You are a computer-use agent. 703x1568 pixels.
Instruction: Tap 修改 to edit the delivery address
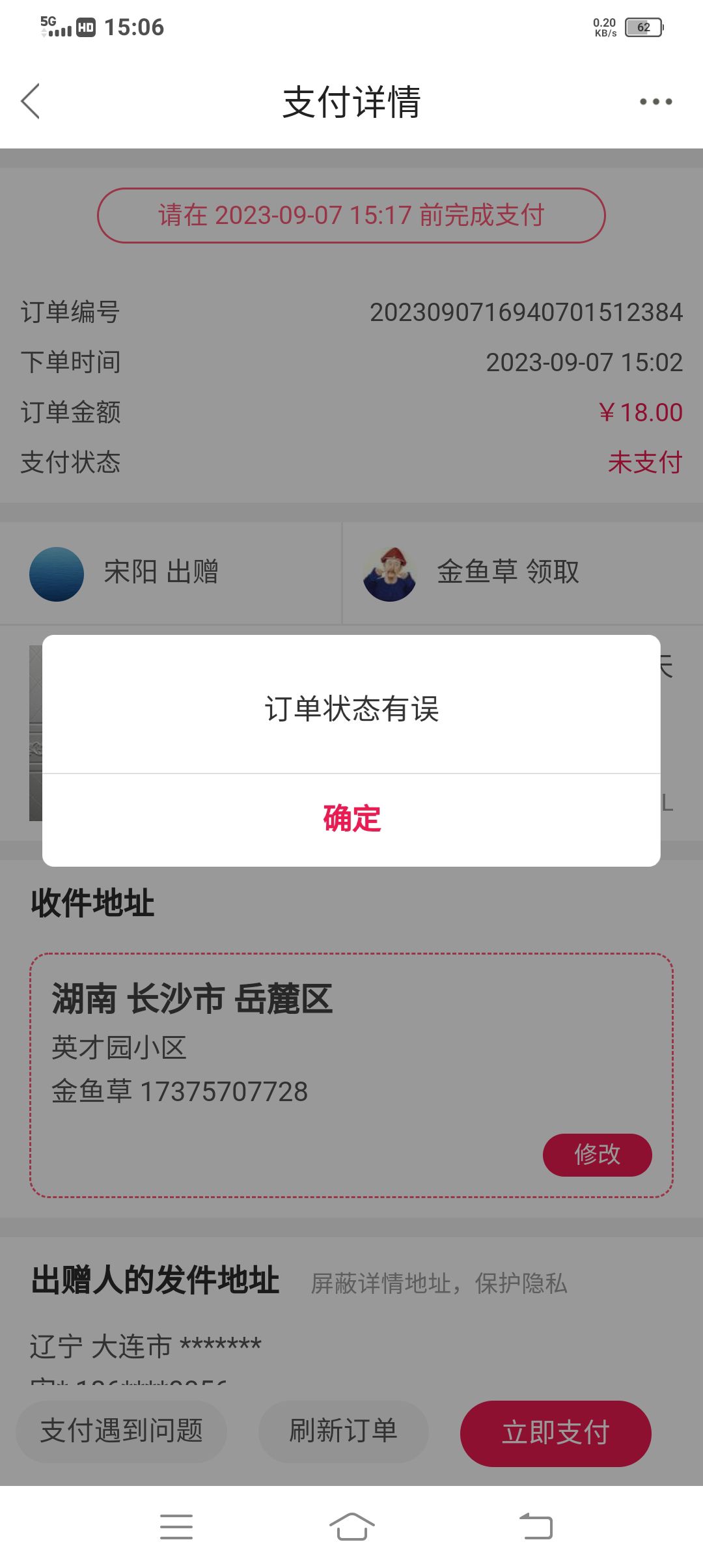tap(597, 1155)
